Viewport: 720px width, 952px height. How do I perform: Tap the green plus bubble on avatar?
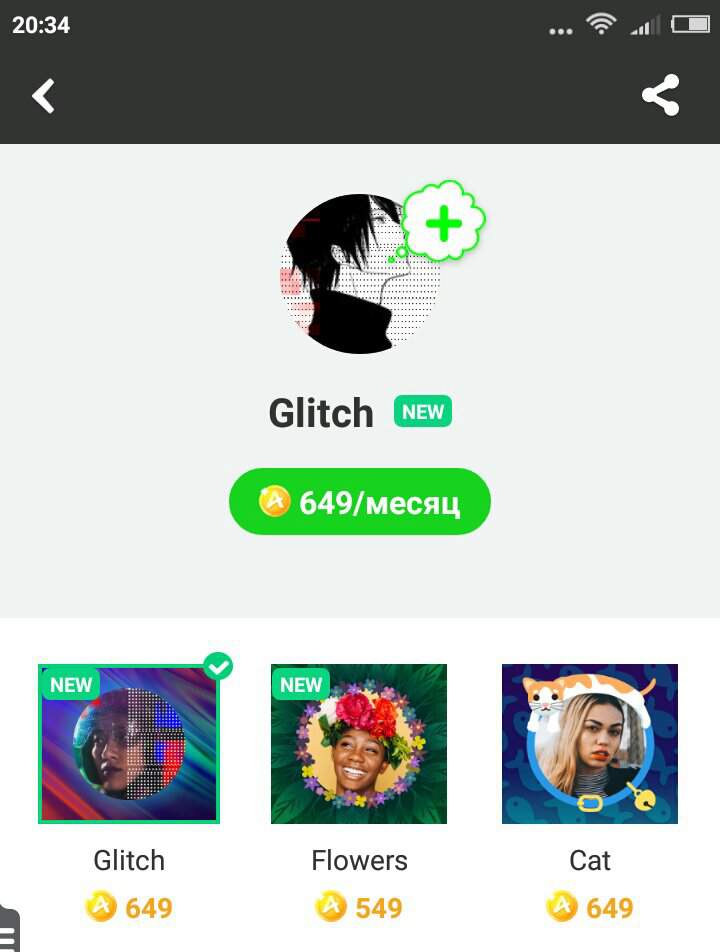(x=444, y=222)
